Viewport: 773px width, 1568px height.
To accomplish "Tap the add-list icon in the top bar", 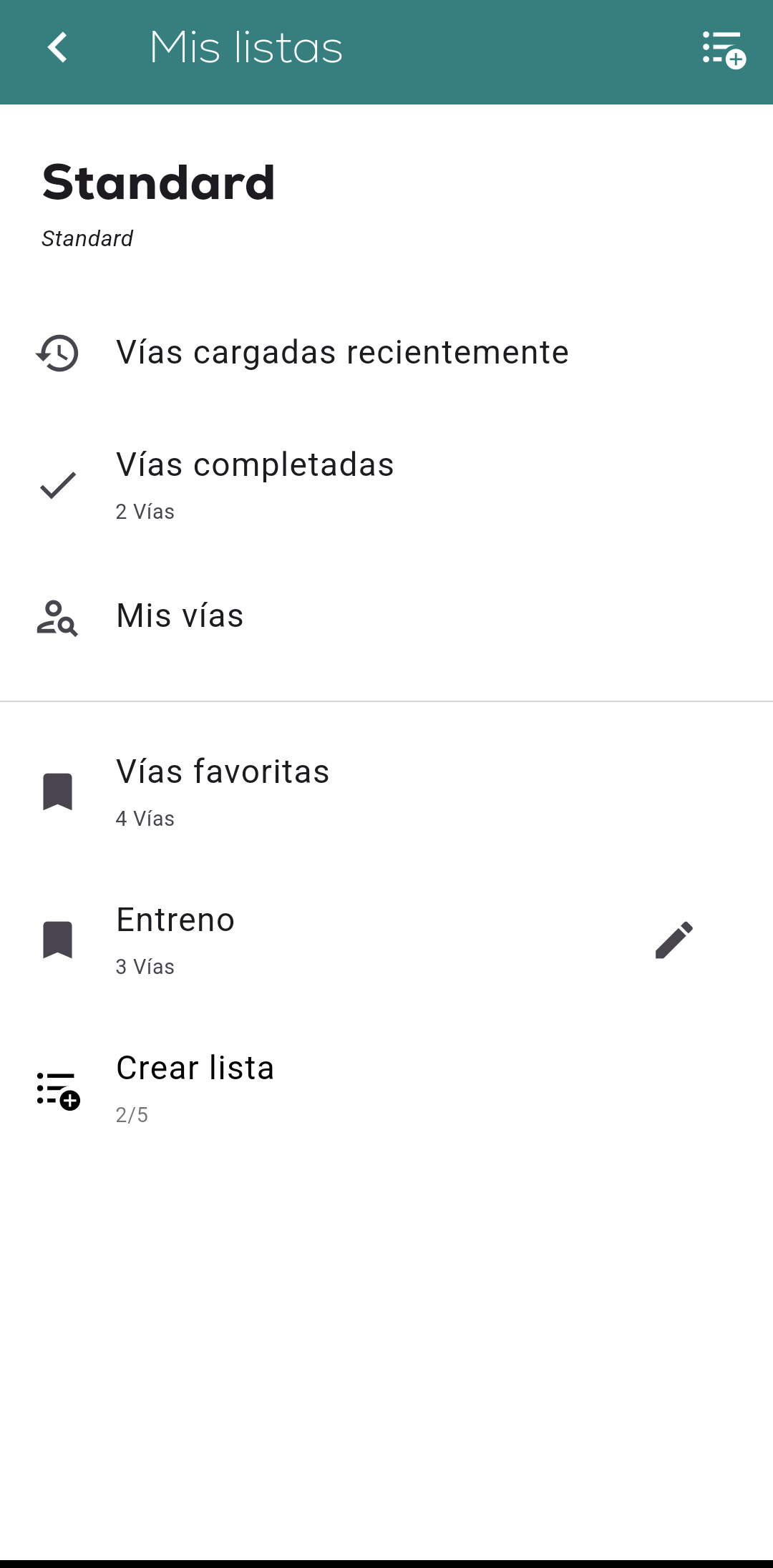I will click(x=724, y=49).
